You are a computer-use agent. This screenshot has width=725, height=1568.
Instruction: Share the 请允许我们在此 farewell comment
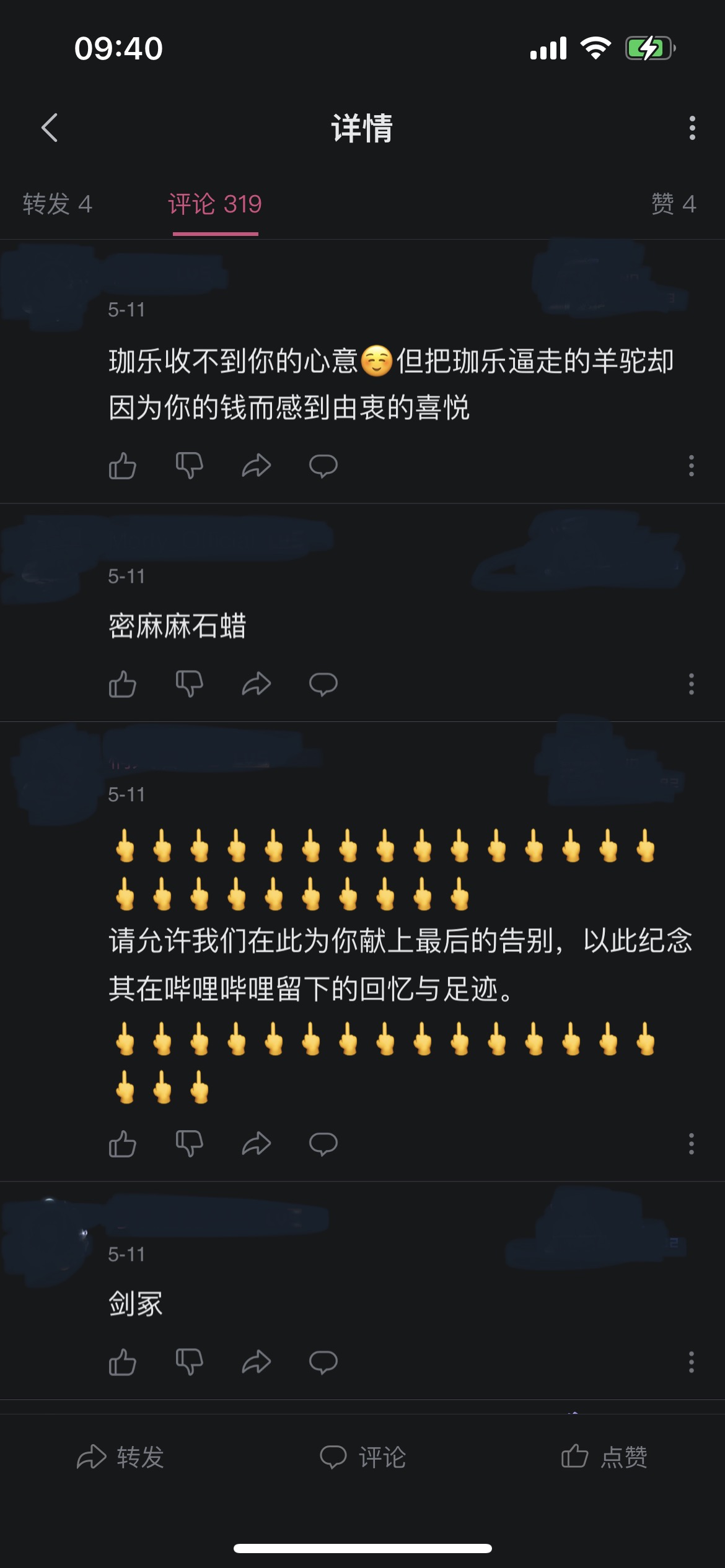pos(256,1144)
